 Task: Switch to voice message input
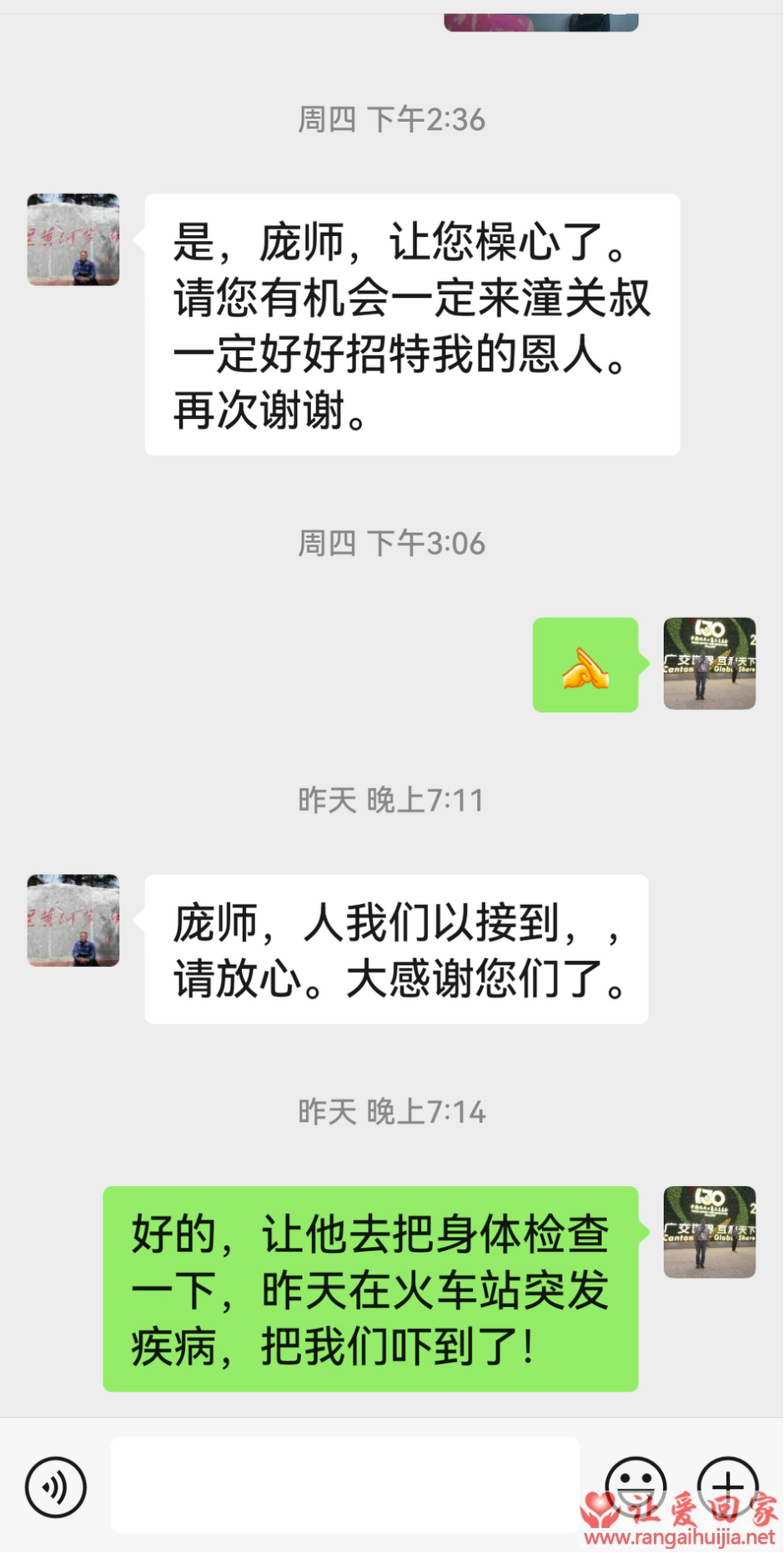coord(55,1486)
